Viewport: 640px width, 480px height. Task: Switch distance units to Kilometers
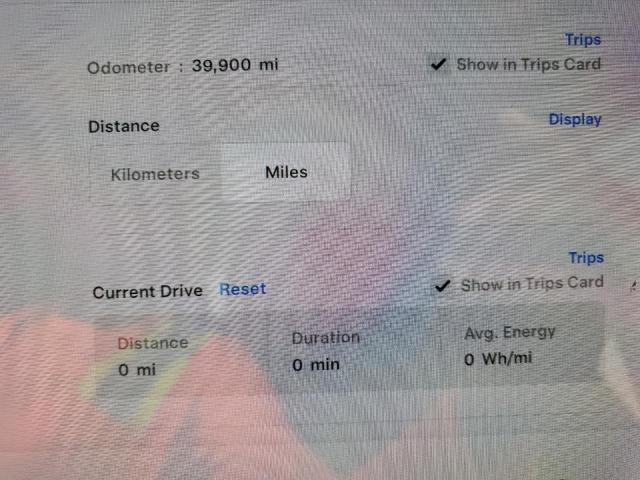[155, 173]
